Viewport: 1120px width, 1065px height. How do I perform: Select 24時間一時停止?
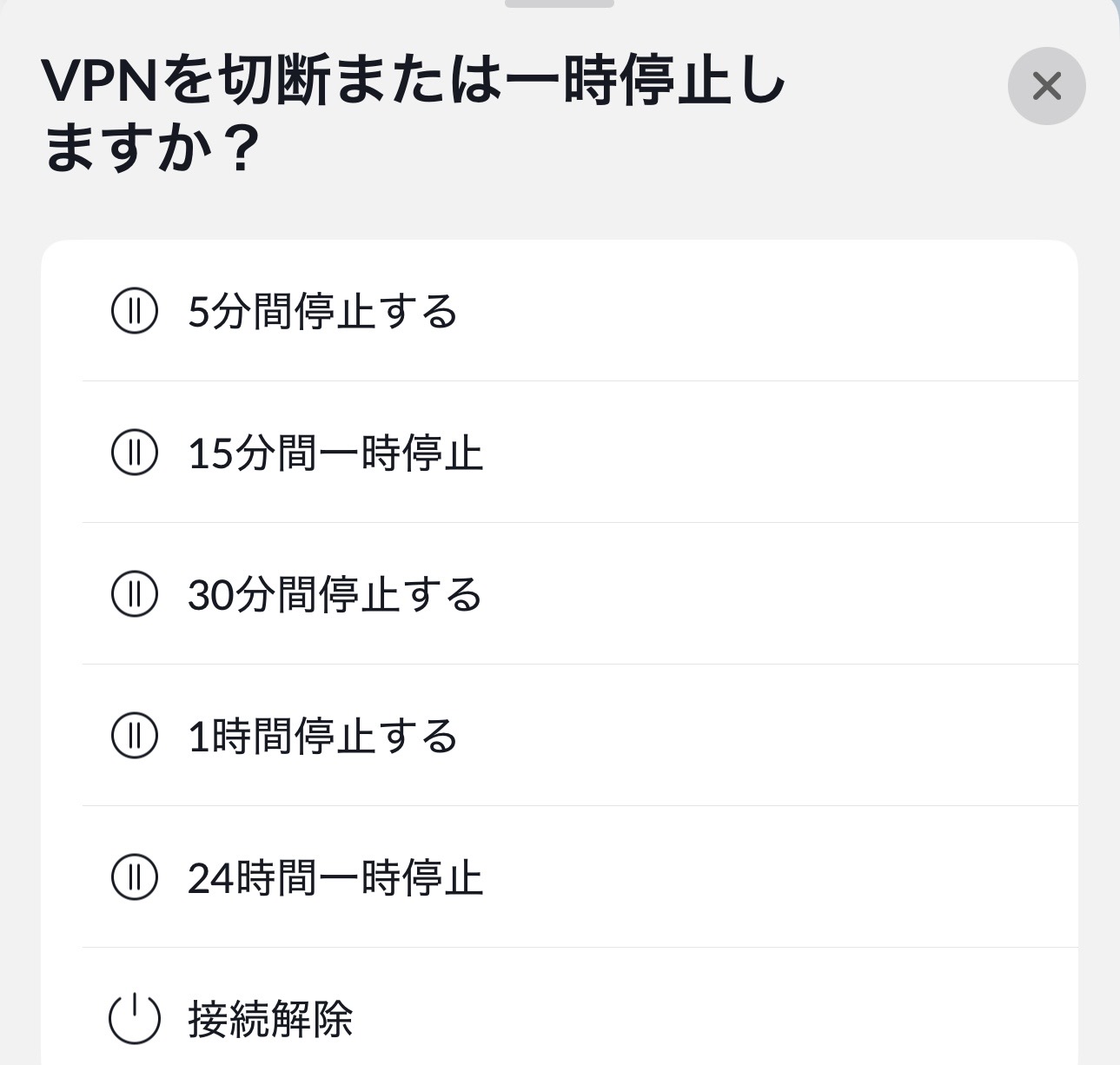click(335, 877)
